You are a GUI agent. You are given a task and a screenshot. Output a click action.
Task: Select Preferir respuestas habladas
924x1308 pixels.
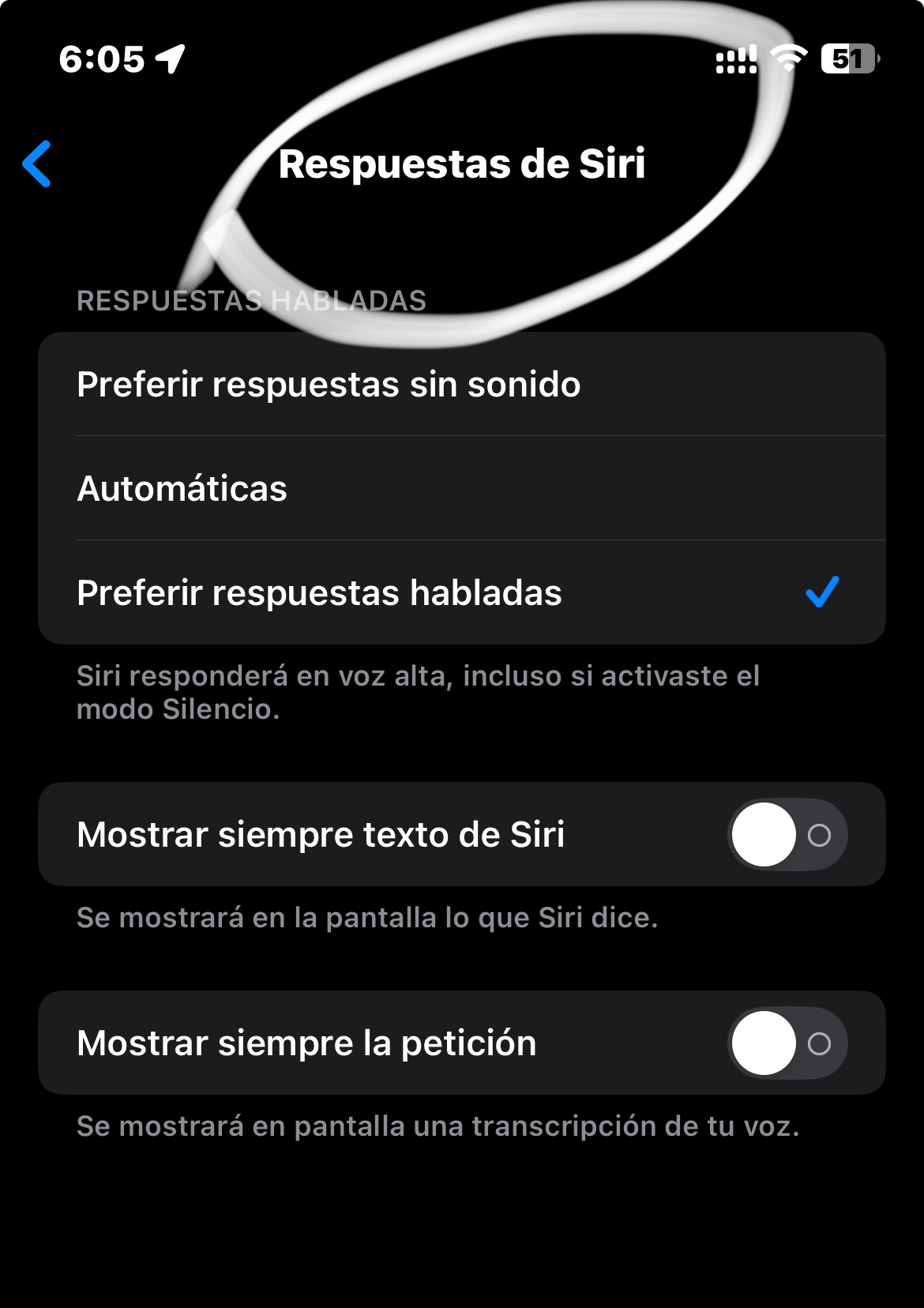coord(461,592)
